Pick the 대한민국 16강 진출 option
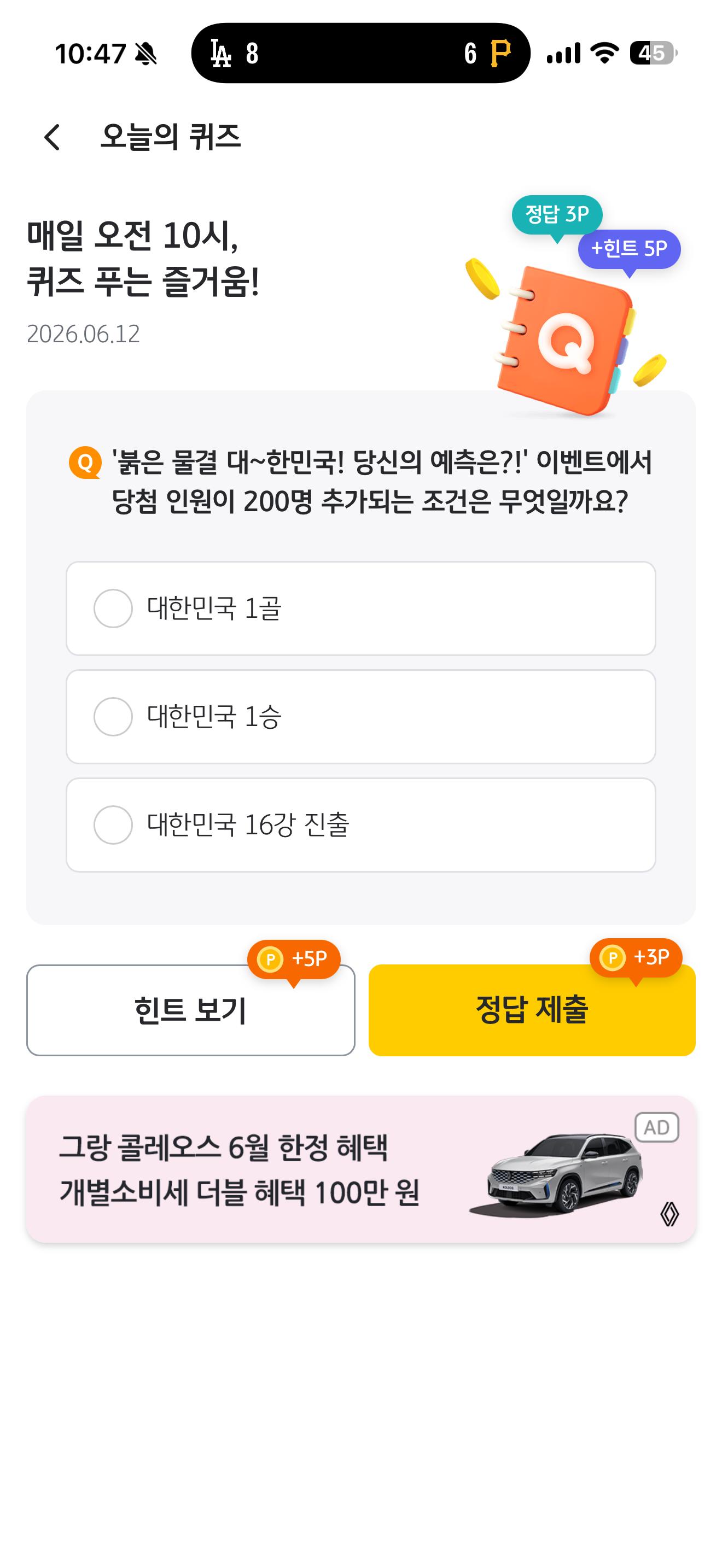 pos(360,825)
